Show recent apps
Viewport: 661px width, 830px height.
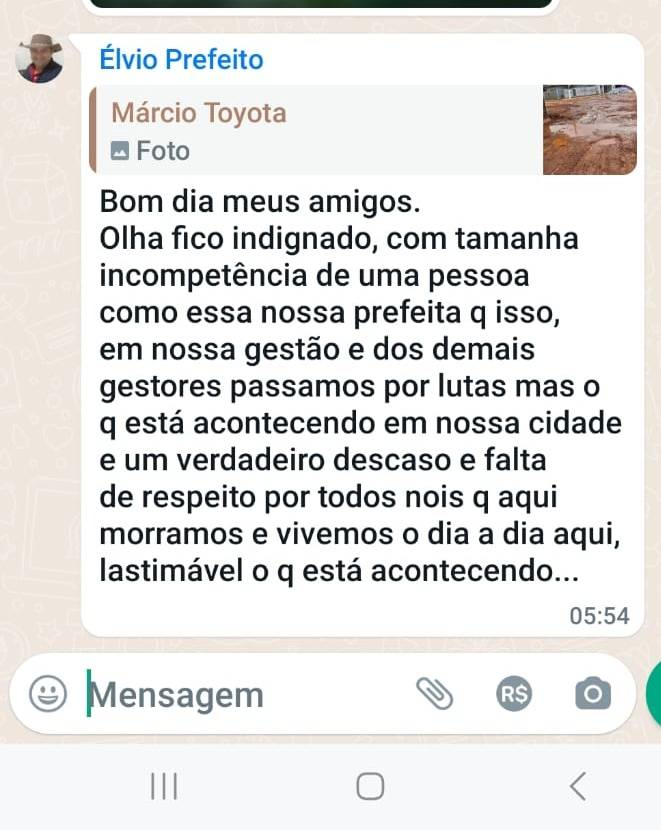164,787
